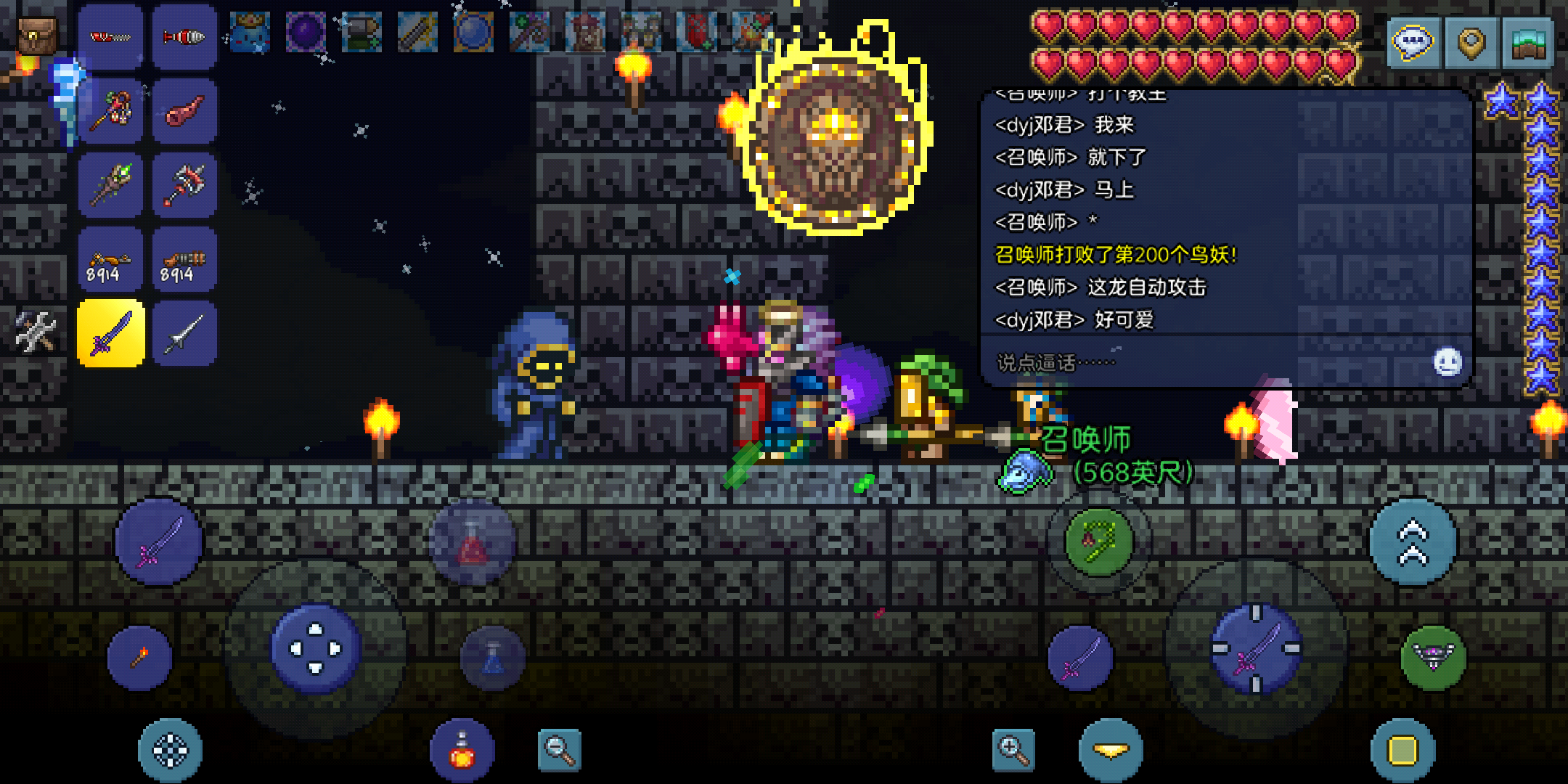
Task: Open the chat bubble button
Action: click(x=1413, y=44)
